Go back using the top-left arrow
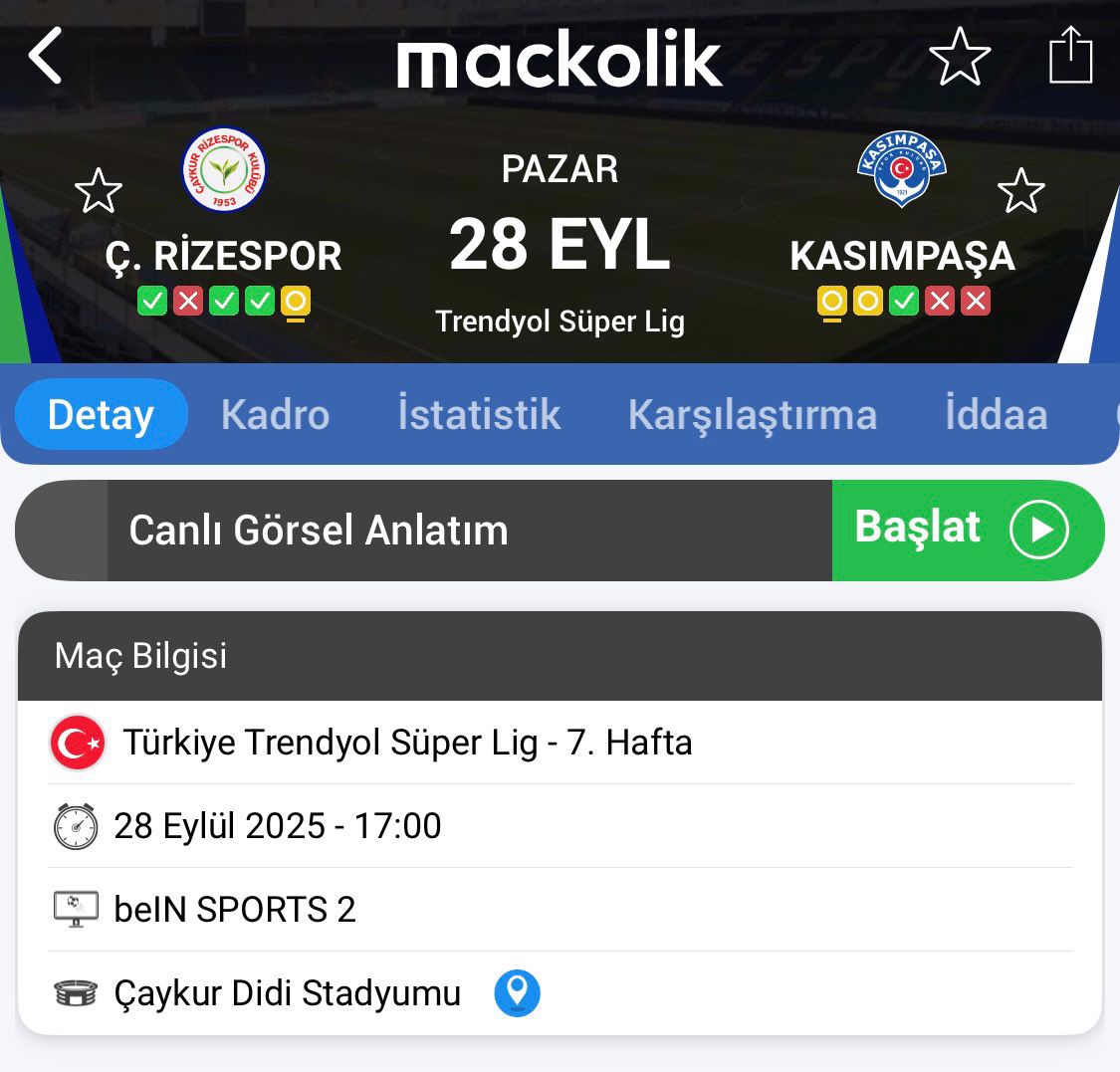This screenshot has height=1072, width=1120. click(x=46, y=56)
